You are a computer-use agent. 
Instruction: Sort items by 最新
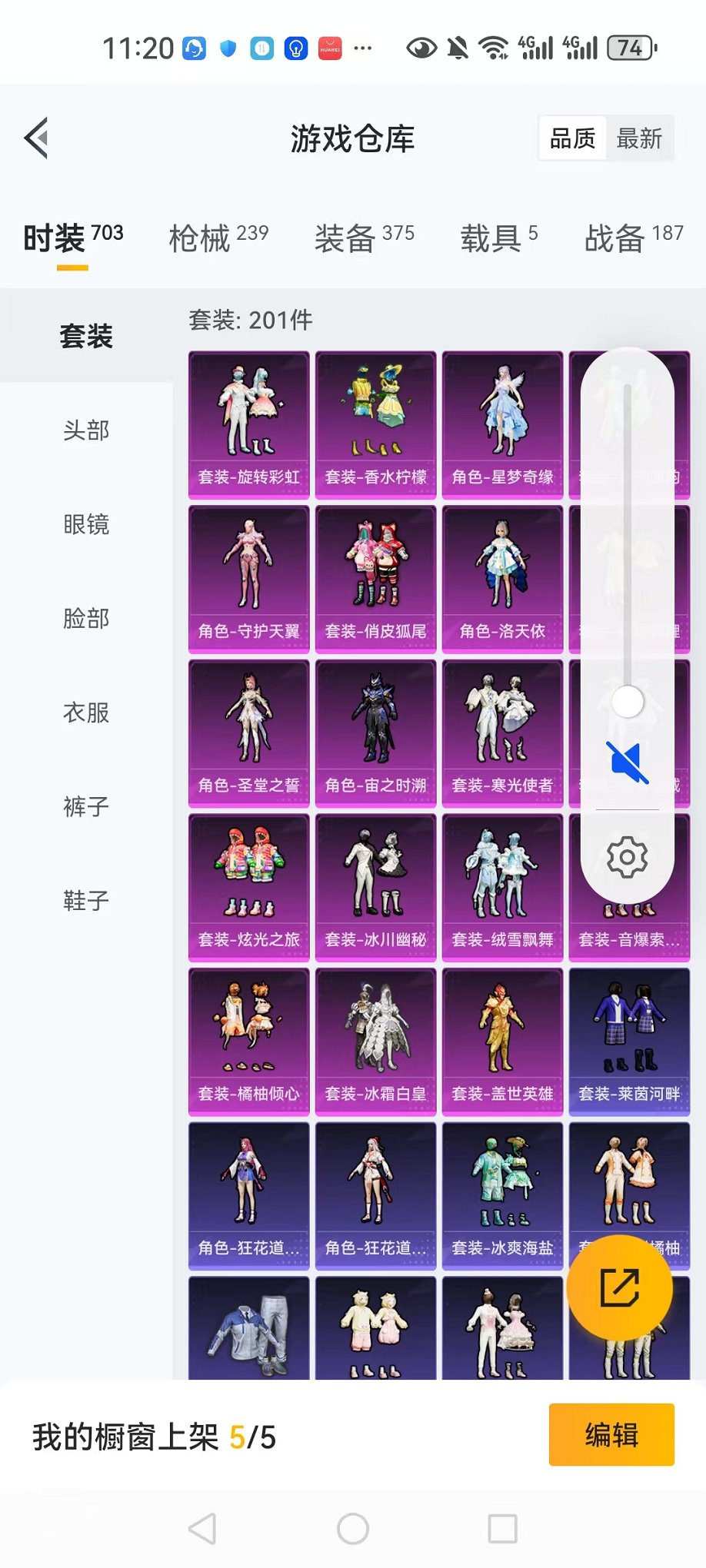point(639,139)
